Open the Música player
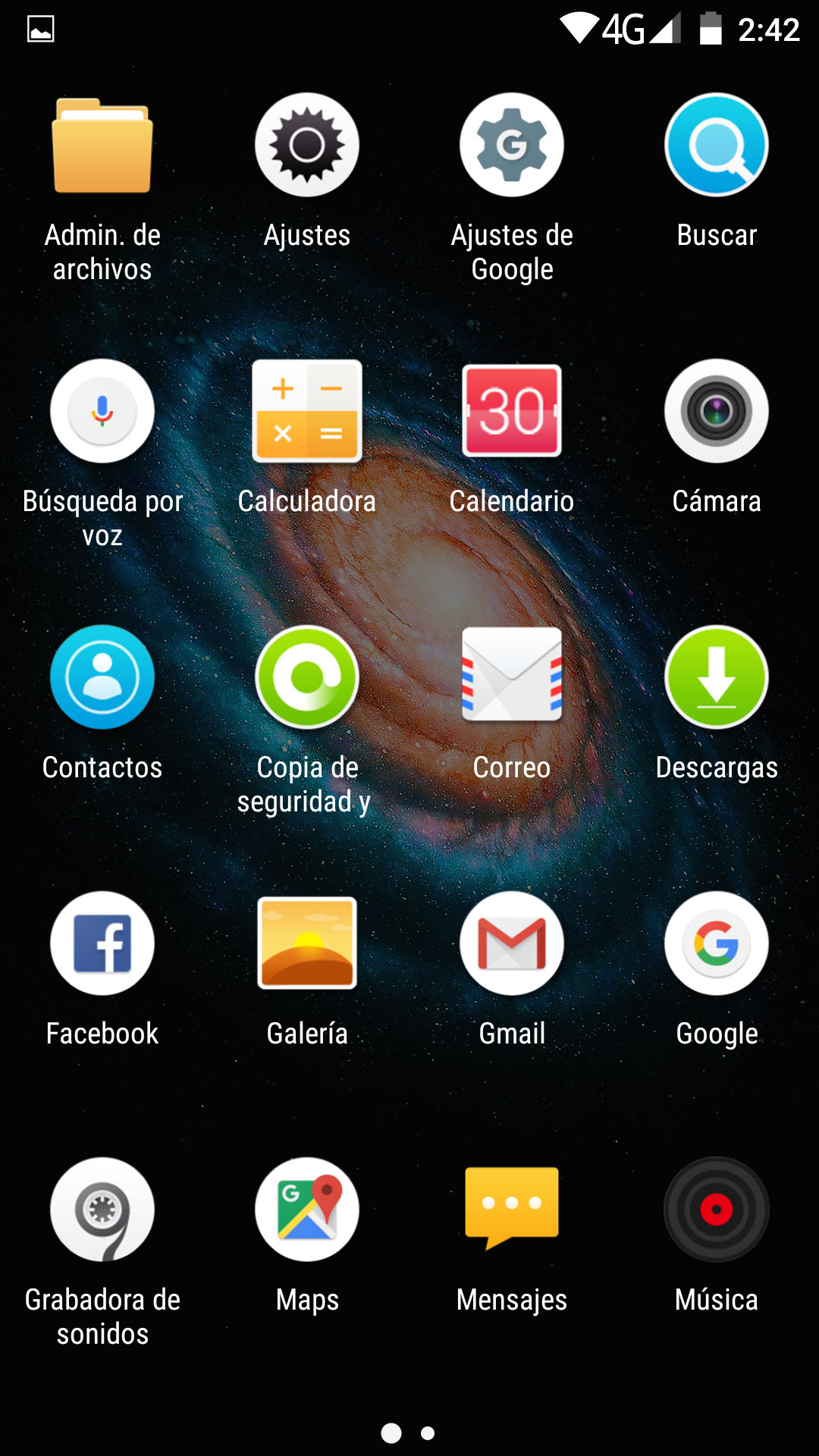 tap(717, 1210)
